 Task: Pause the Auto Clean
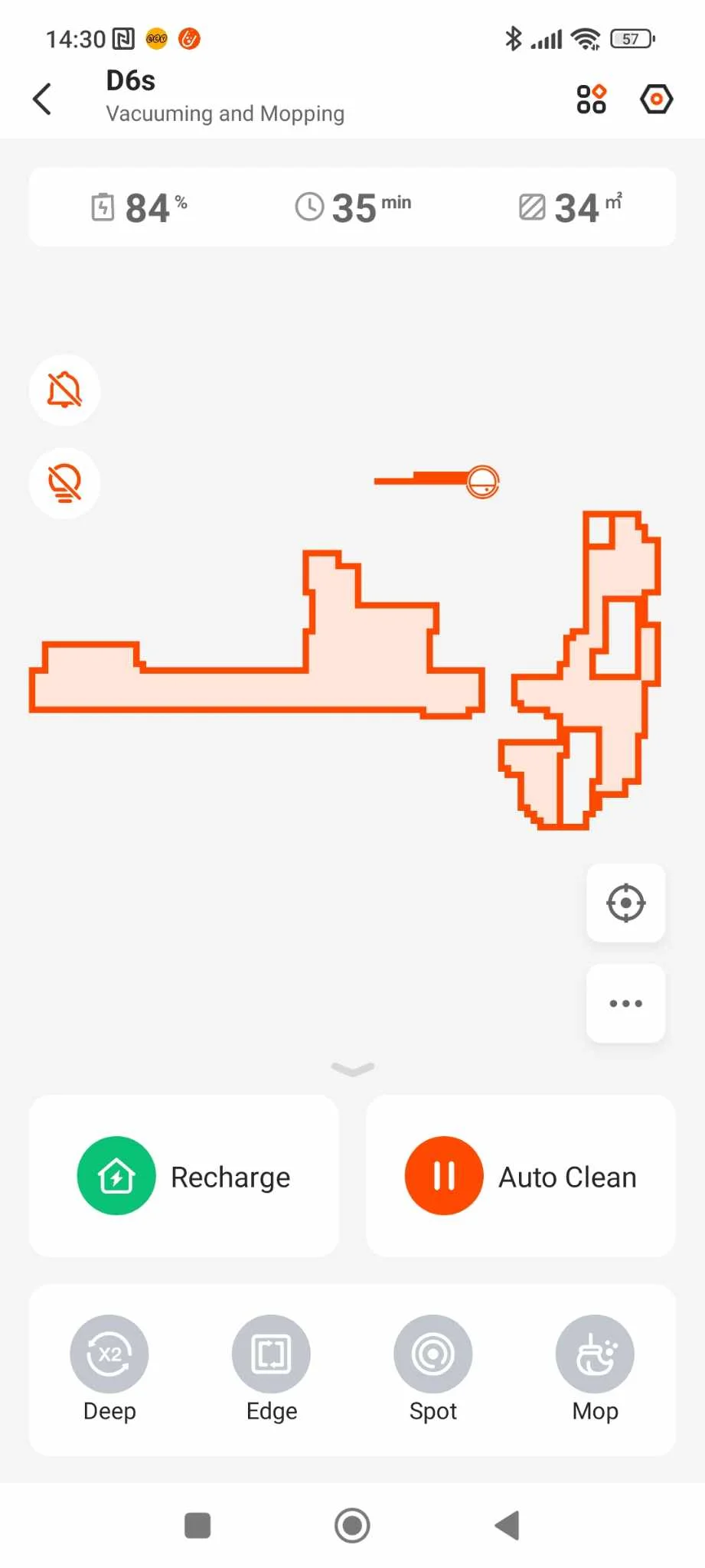point(444,1176)
